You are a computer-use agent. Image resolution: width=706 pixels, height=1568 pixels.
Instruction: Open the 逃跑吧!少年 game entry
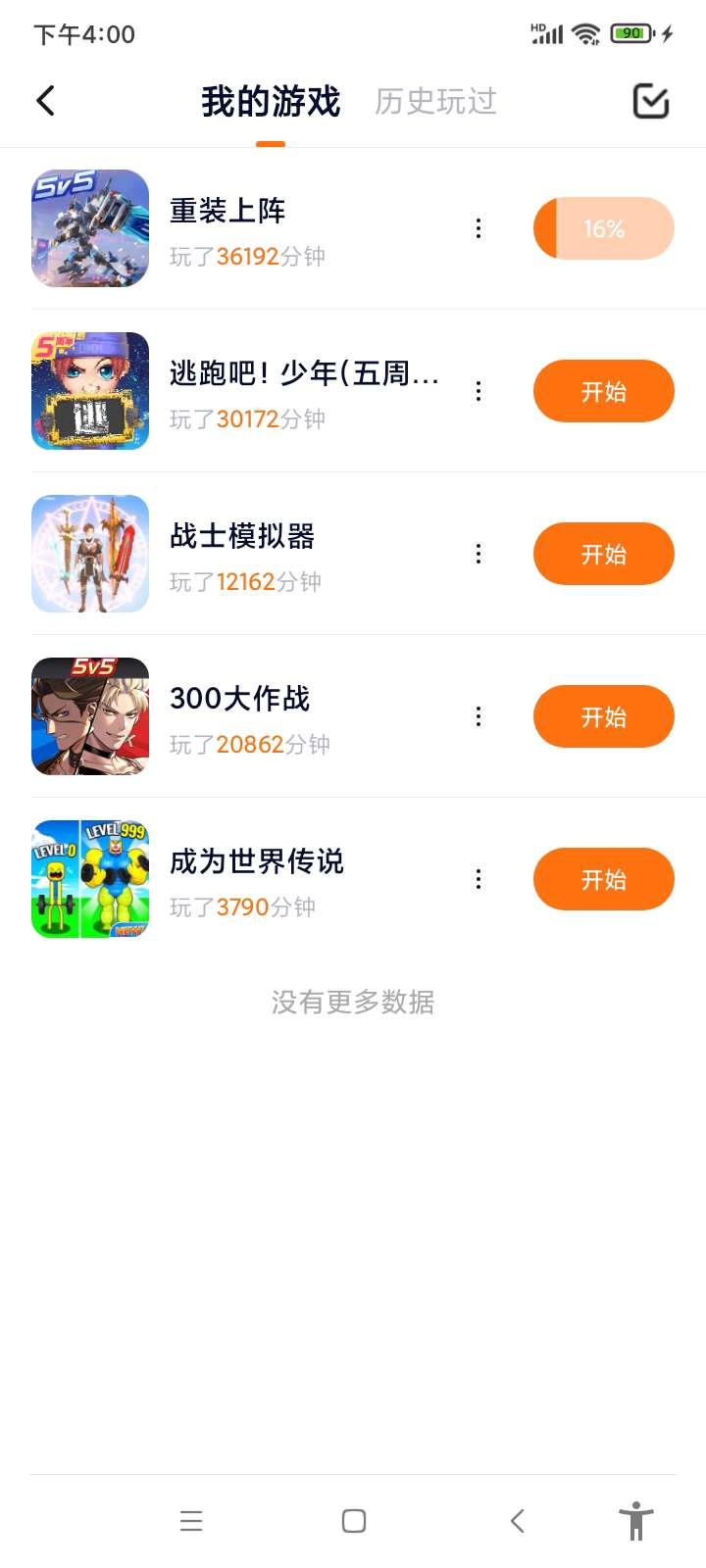304,373
